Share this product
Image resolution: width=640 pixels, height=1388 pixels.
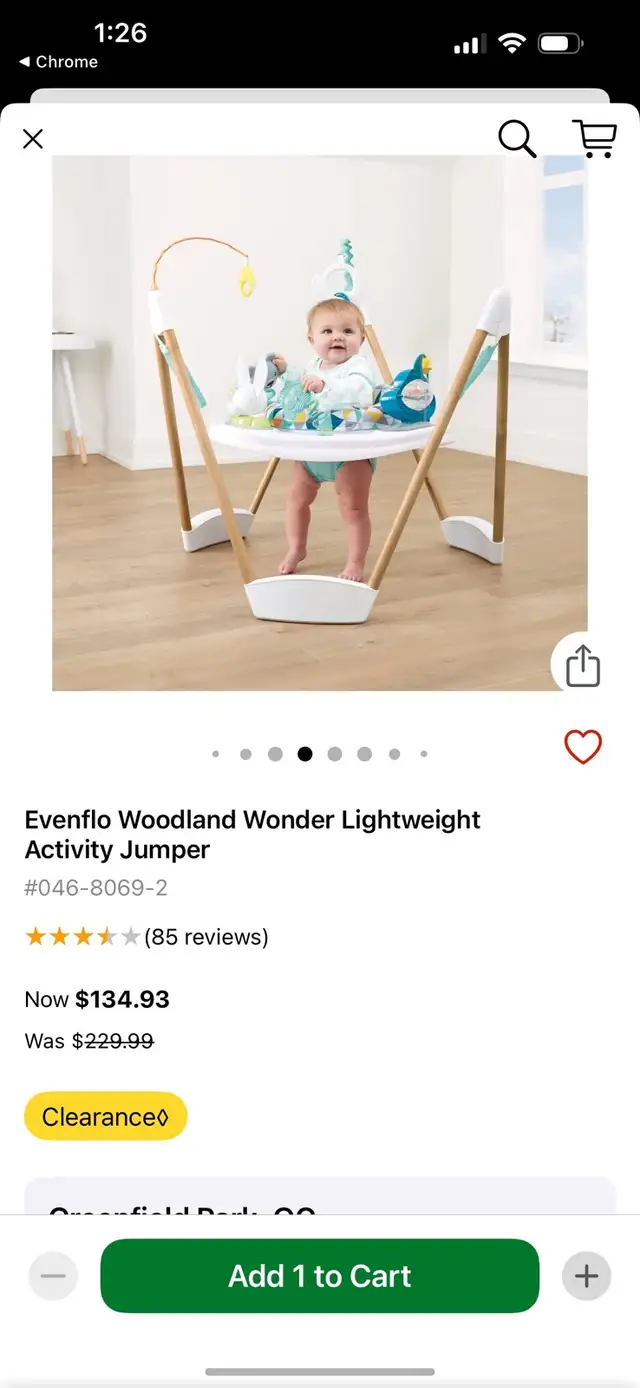[583, 666]
